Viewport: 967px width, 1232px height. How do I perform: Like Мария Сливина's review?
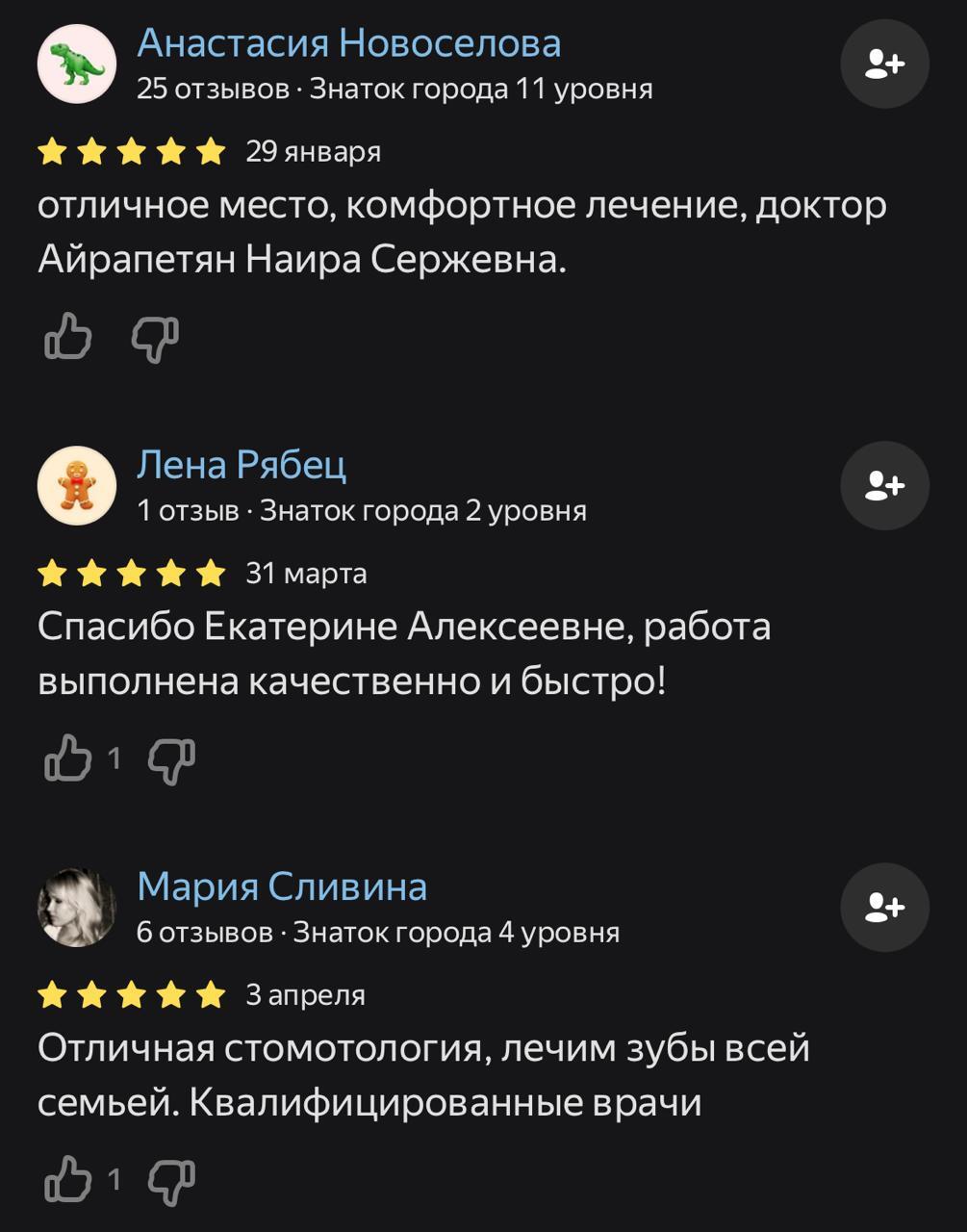coord(68,1180)
